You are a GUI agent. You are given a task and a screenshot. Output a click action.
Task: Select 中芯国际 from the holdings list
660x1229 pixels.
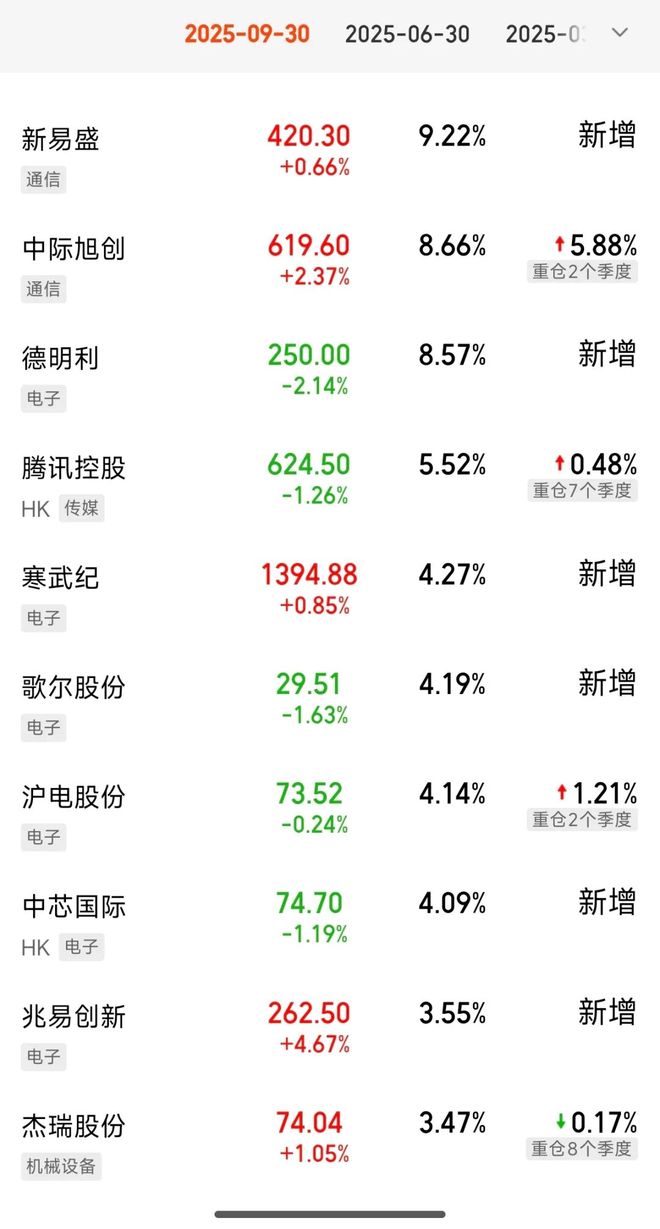point(74,906)
